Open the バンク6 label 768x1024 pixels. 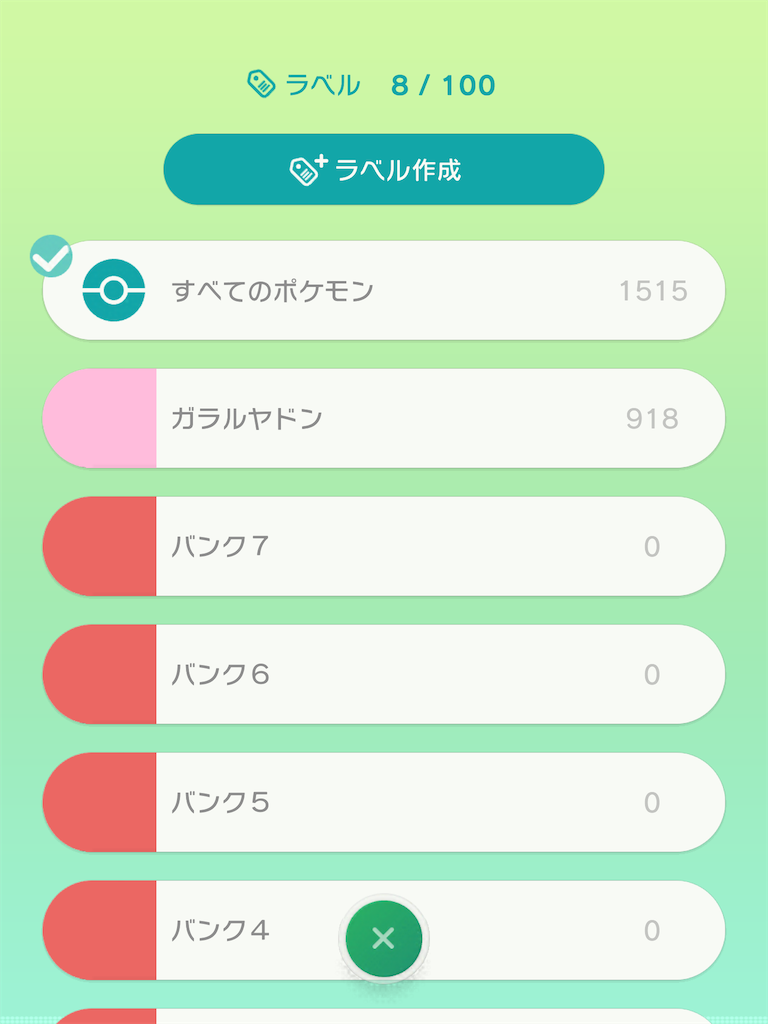pos(383,674)
